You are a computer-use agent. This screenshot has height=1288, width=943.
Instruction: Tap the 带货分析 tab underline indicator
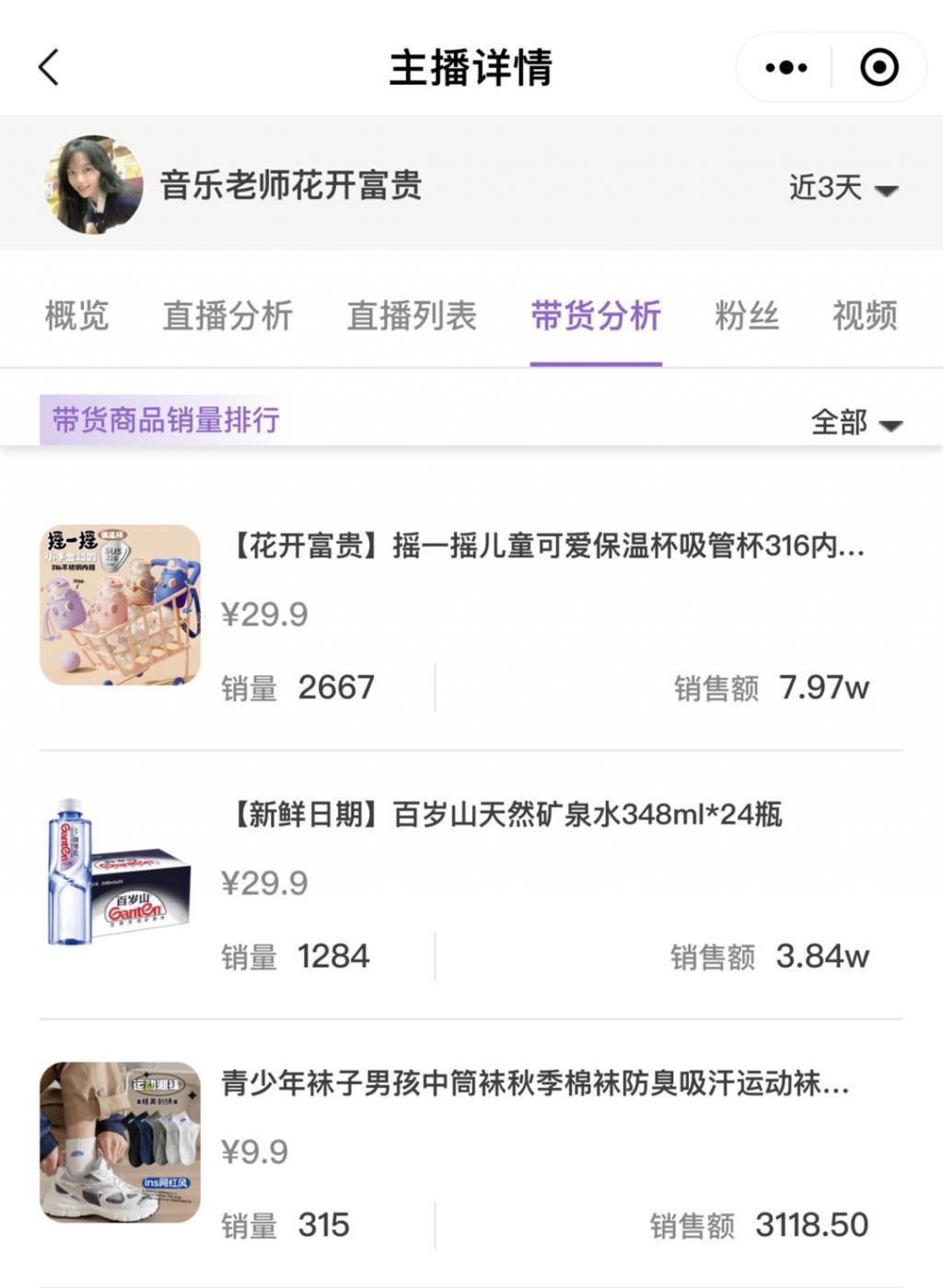coord(596,364)
